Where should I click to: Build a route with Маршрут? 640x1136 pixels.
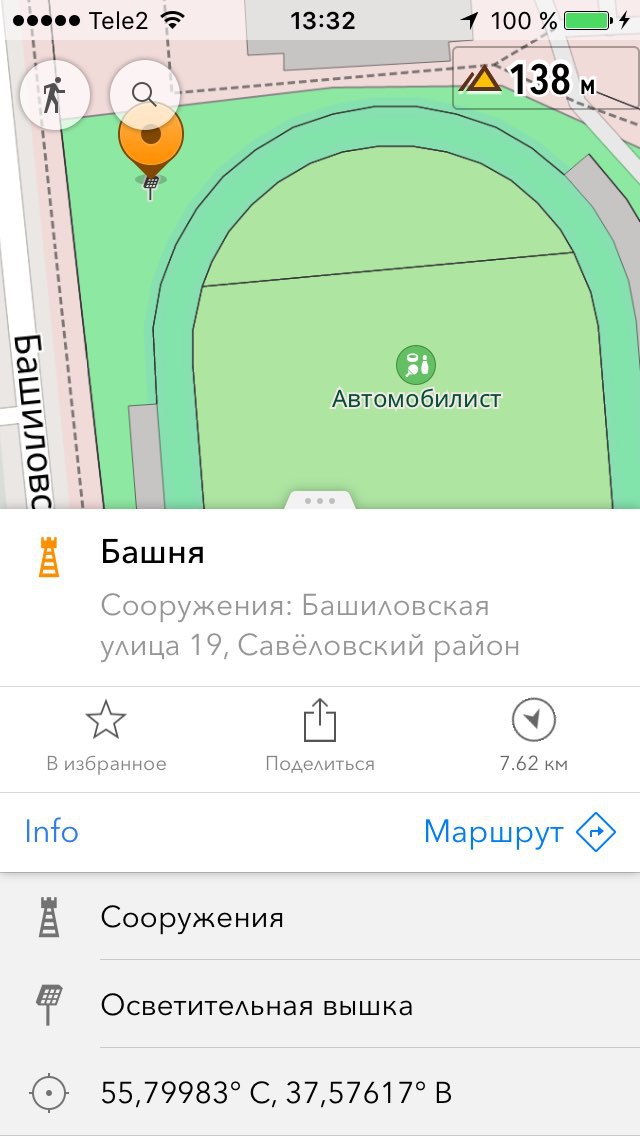click(x=520, y=832)
